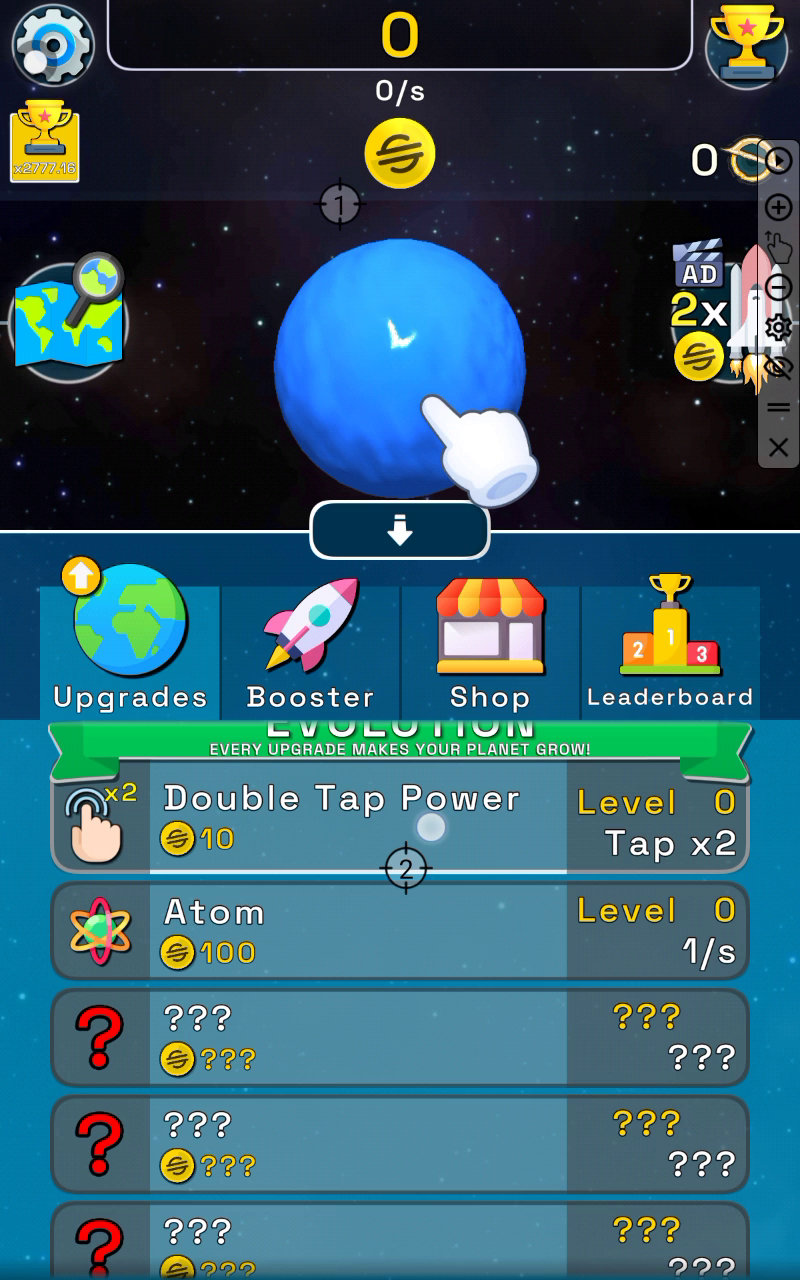Tap the zoom-in plus on side toolbar
The height and width of the screenshot is (1280, 800).
[778, 207]
